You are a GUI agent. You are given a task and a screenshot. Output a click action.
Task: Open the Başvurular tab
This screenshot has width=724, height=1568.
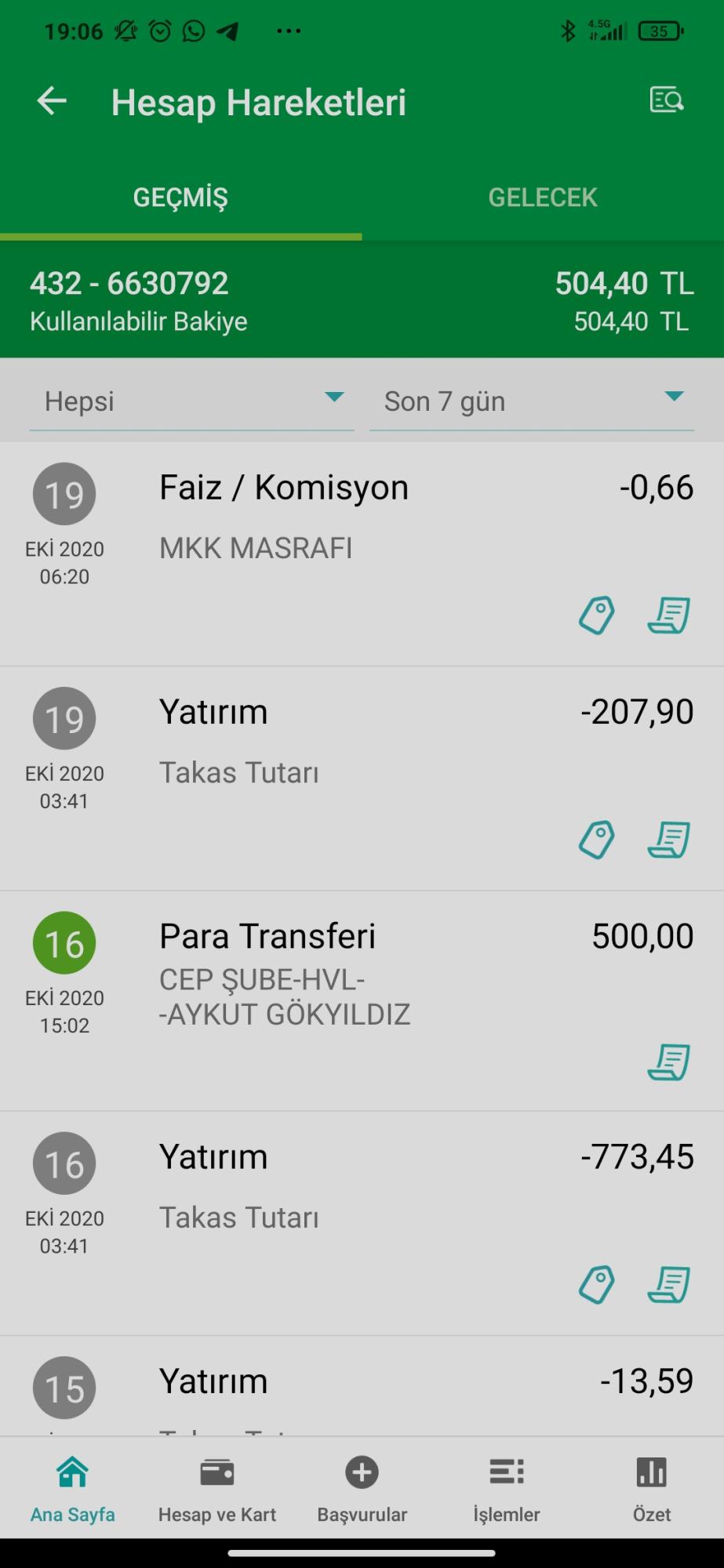click(362, 1488)
